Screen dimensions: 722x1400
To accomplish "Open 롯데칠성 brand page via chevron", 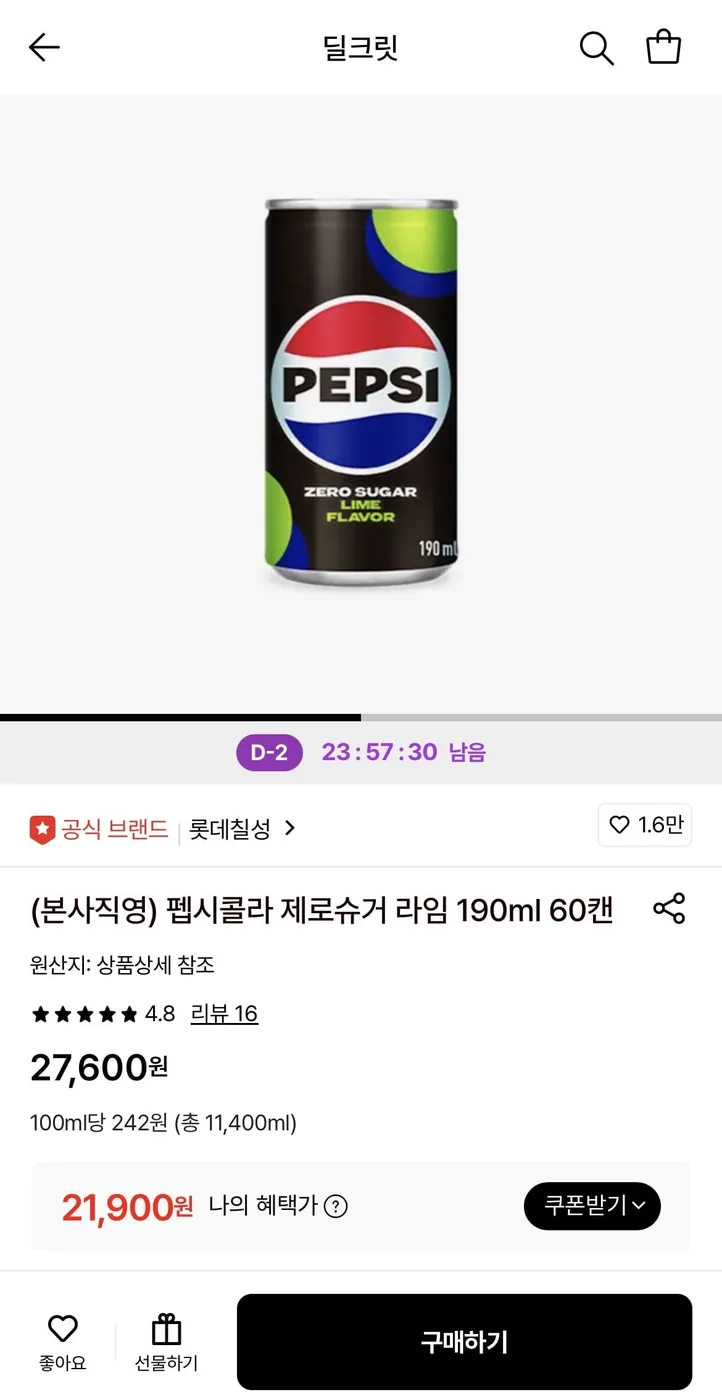I will pyautogui.click(x=289, y=828).
